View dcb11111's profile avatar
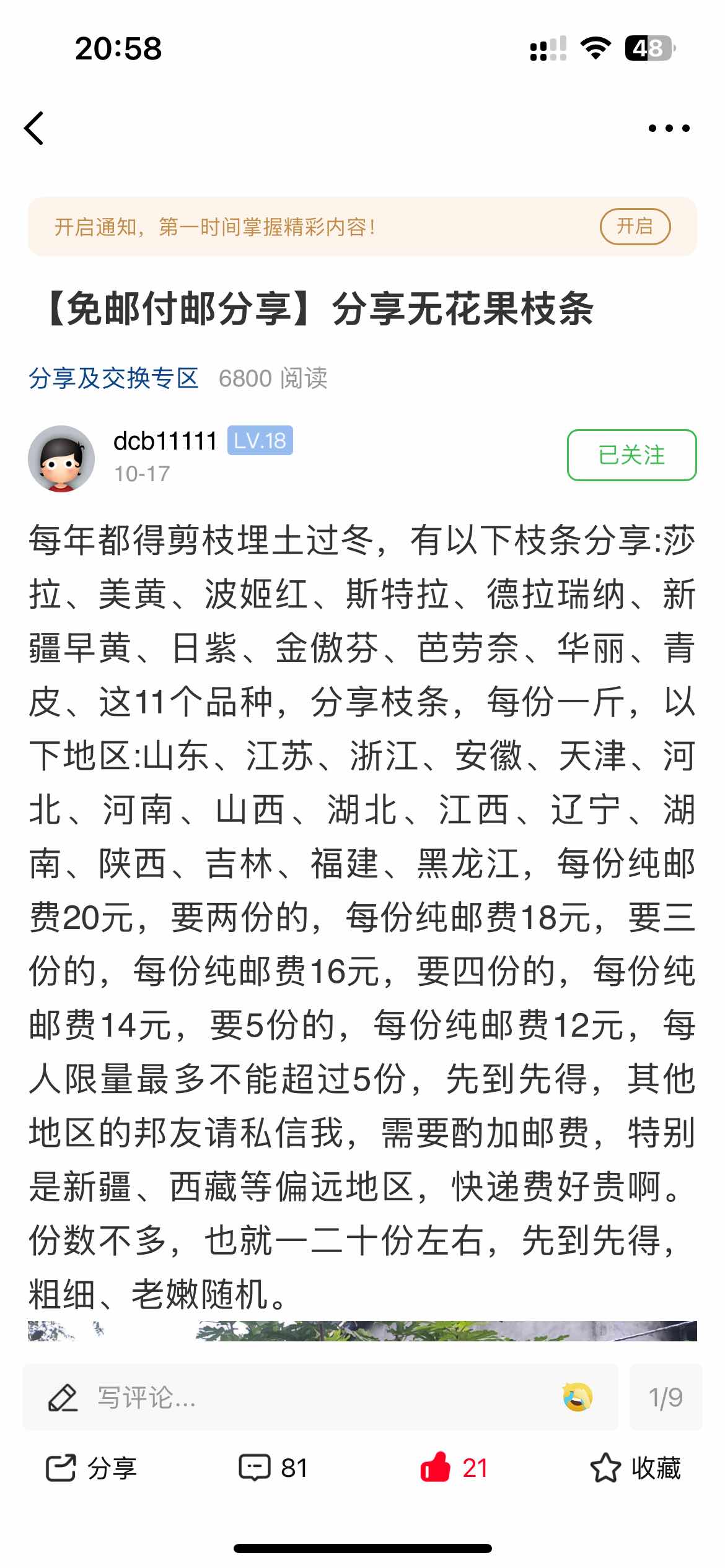This screenshot has height=1568, width=725. pyautogui.click(x=61, y=458)
